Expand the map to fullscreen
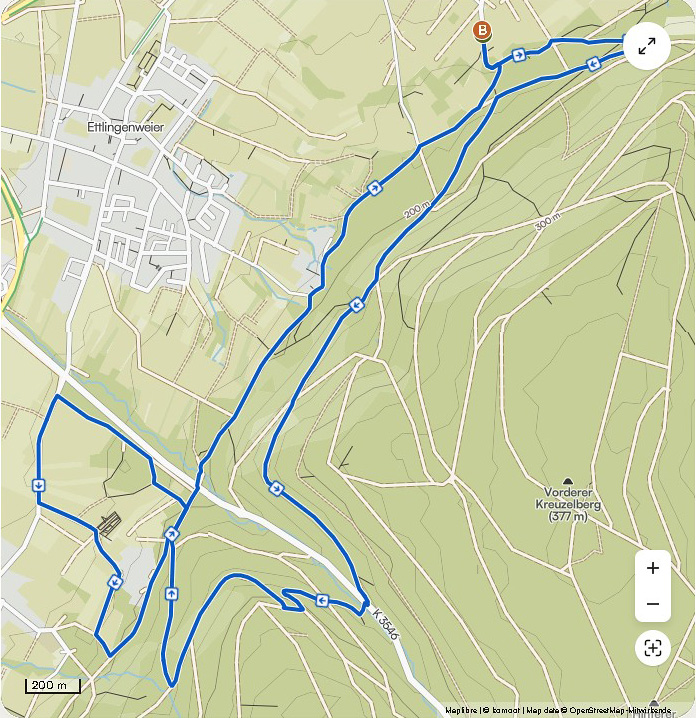This screenshot has height=718, width=696. click(x=646, y=45)
